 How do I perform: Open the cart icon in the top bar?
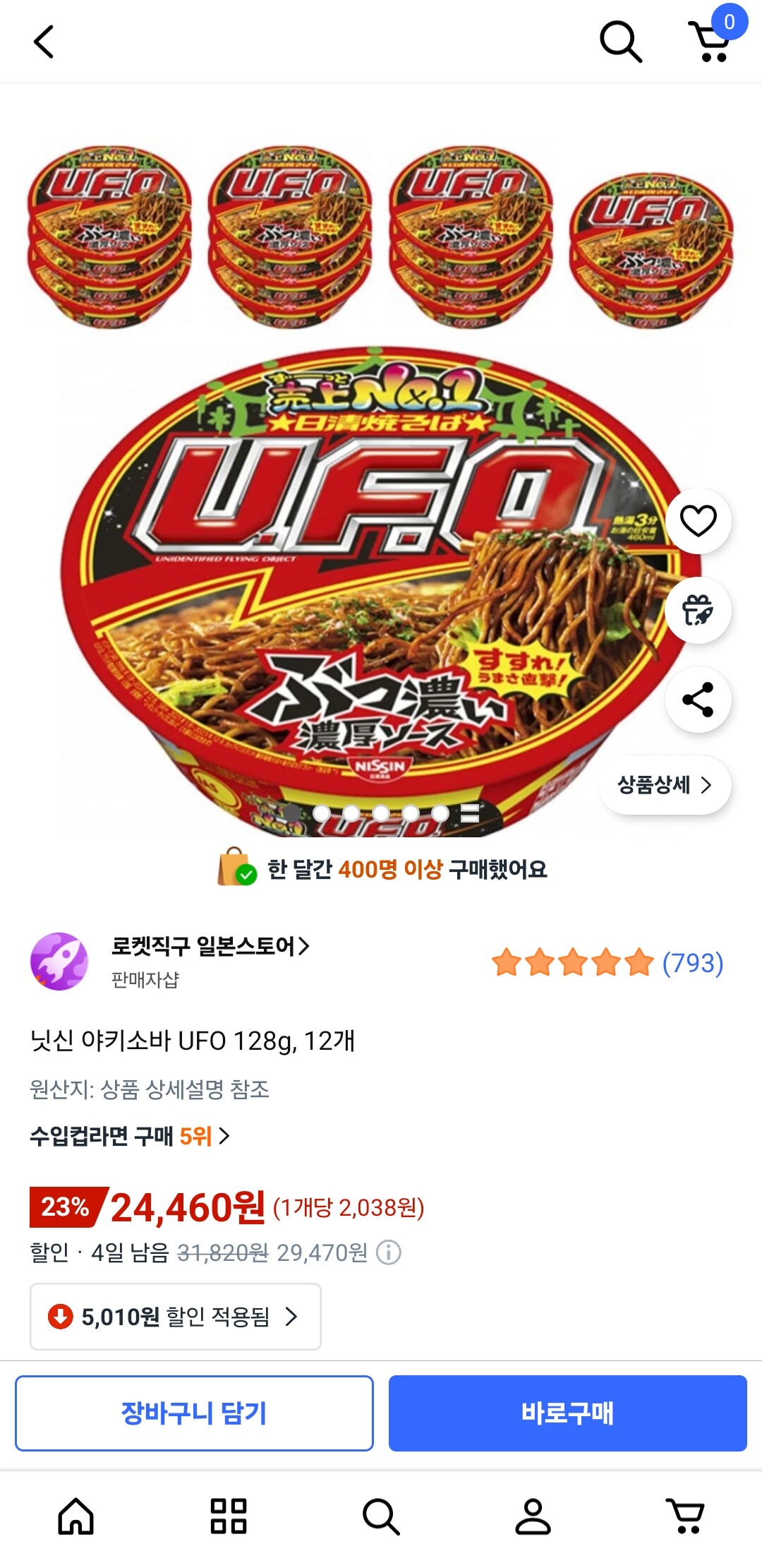pos(711,41)
